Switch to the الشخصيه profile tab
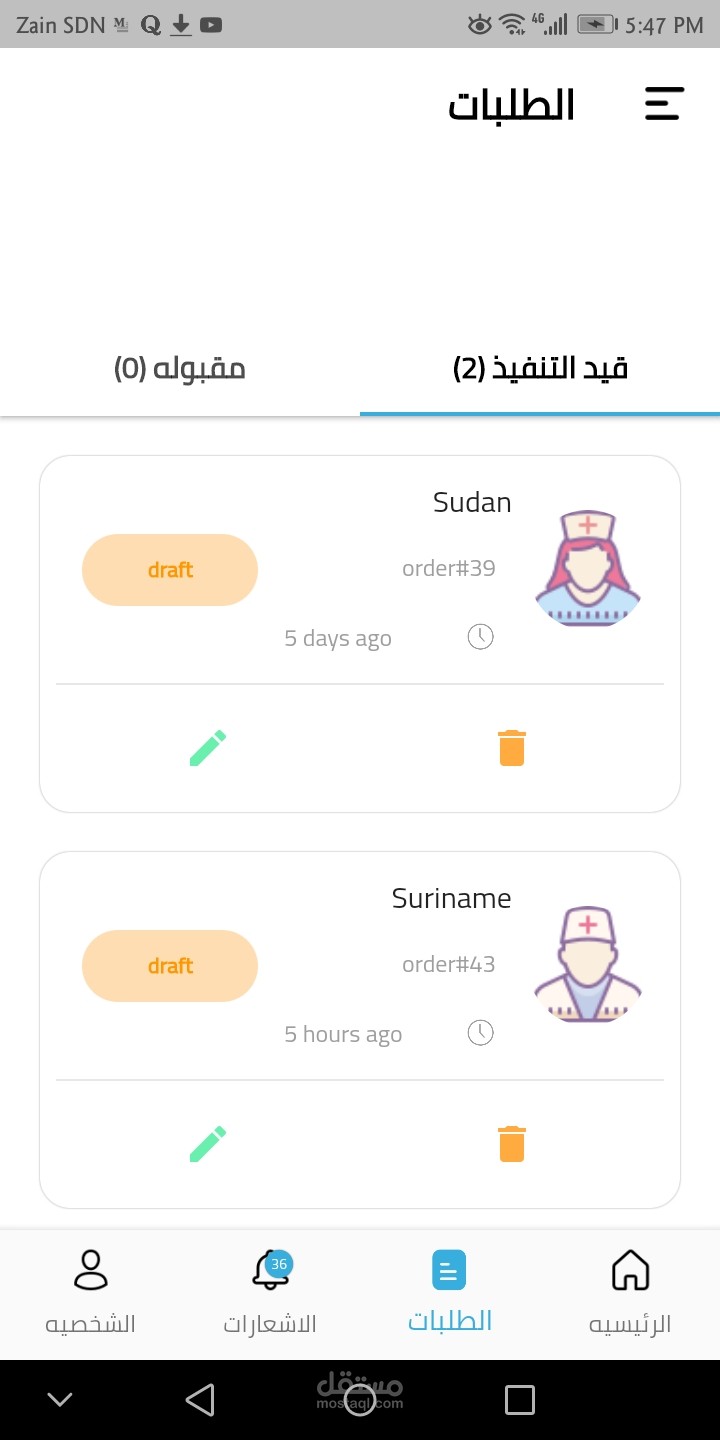Image resolution: width=720 pixels, height=1440 pixels. tap(91, 1292)
